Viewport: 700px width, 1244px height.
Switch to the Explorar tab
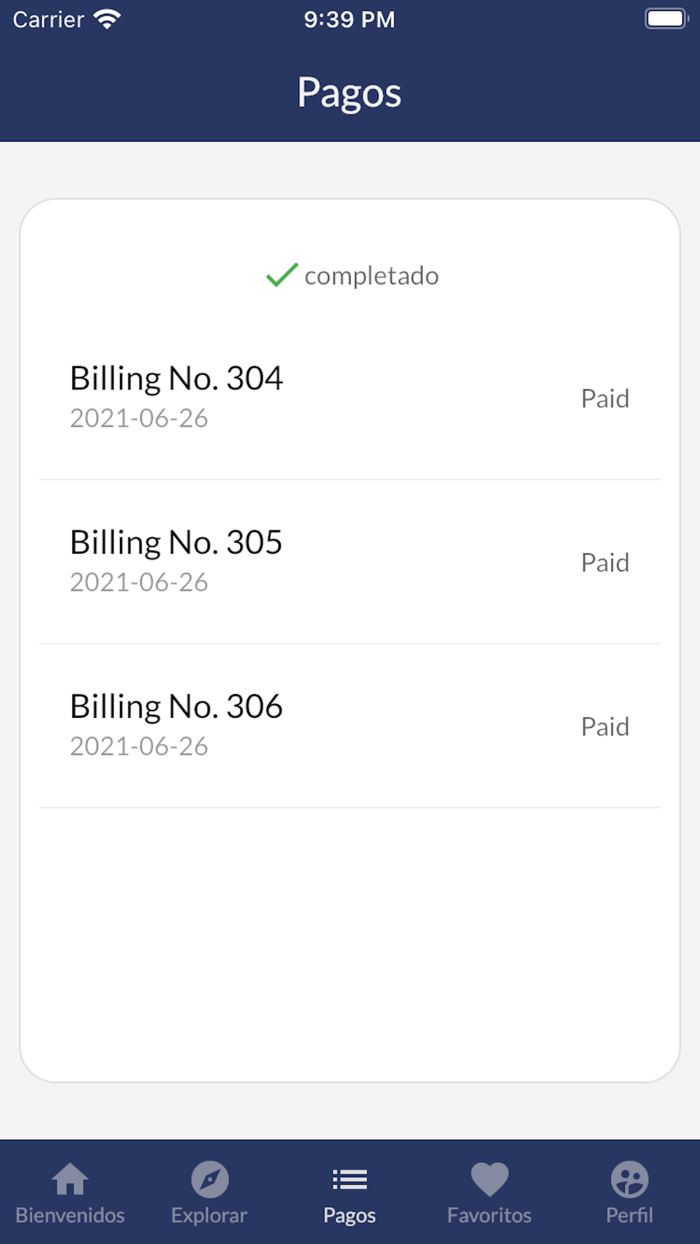(209, 1194)
